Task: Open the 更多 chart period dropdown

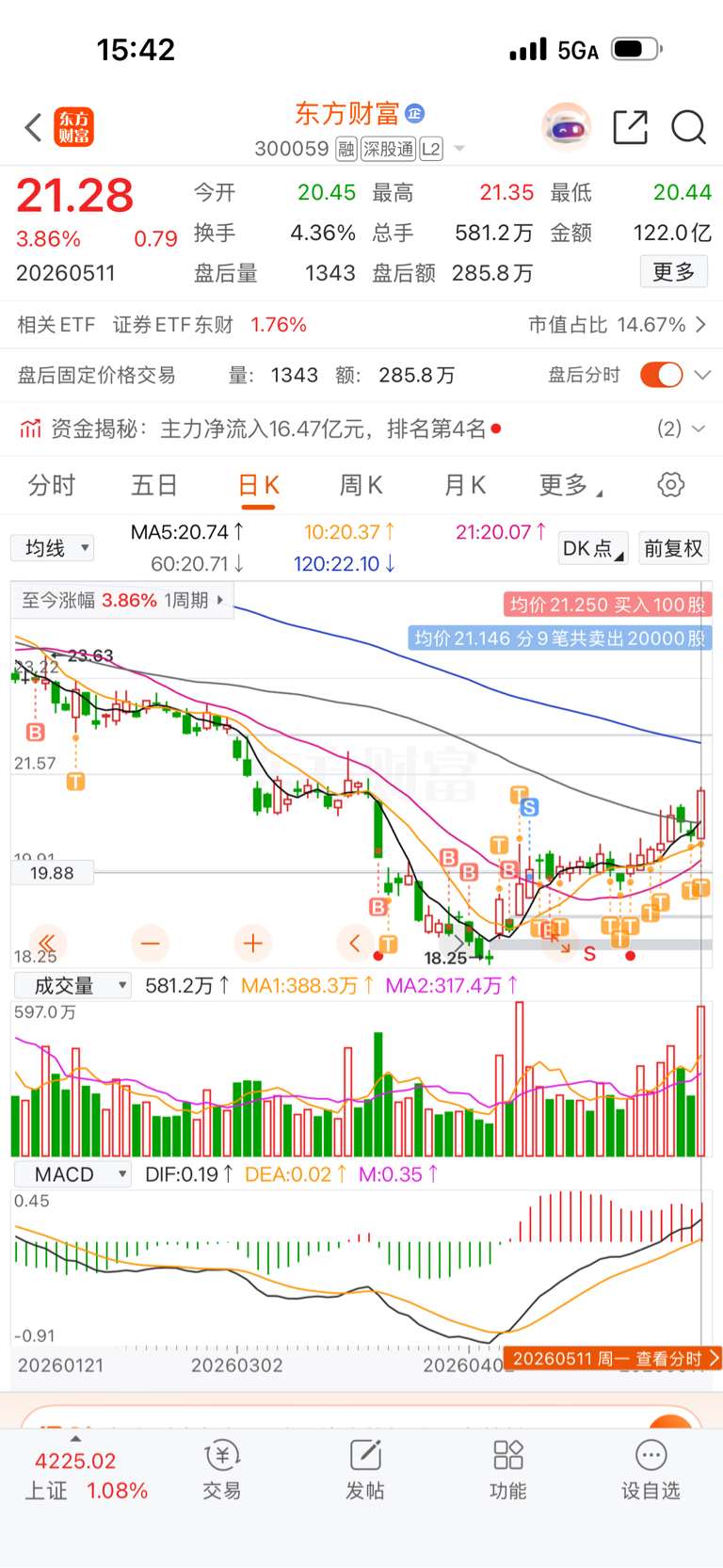Action: 570,485
